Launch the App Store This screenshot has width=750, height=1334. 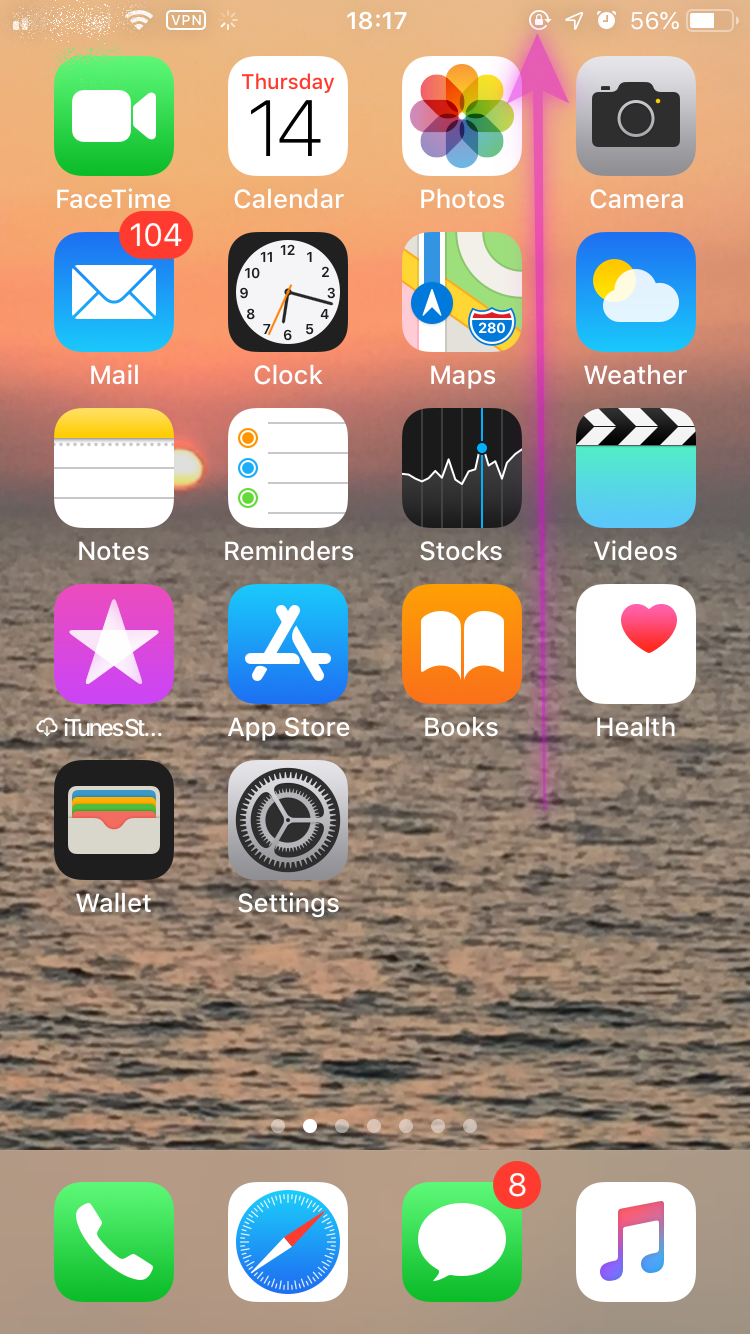point(288,644)
